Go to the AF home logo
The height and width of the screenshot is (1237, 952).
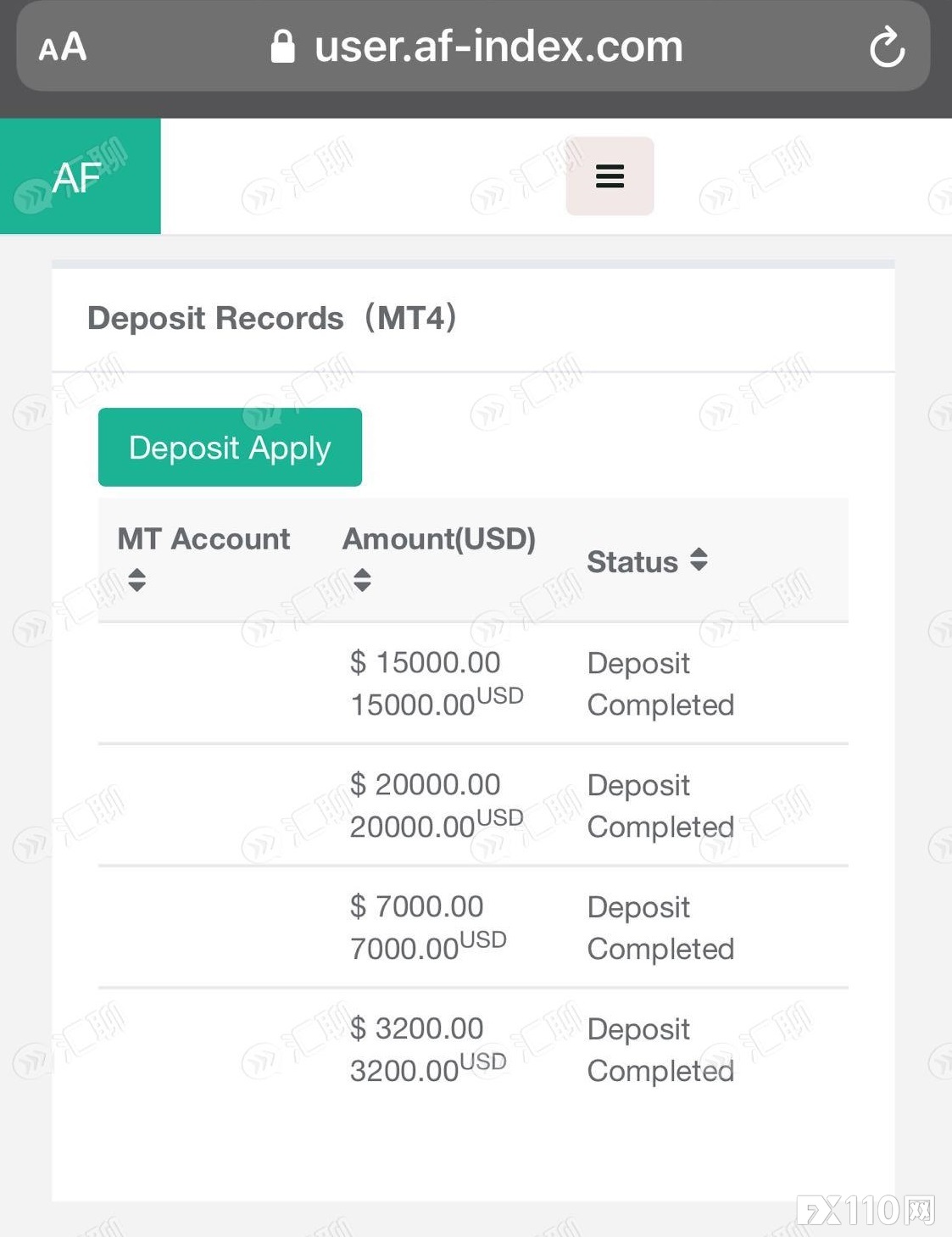point(80,176)
